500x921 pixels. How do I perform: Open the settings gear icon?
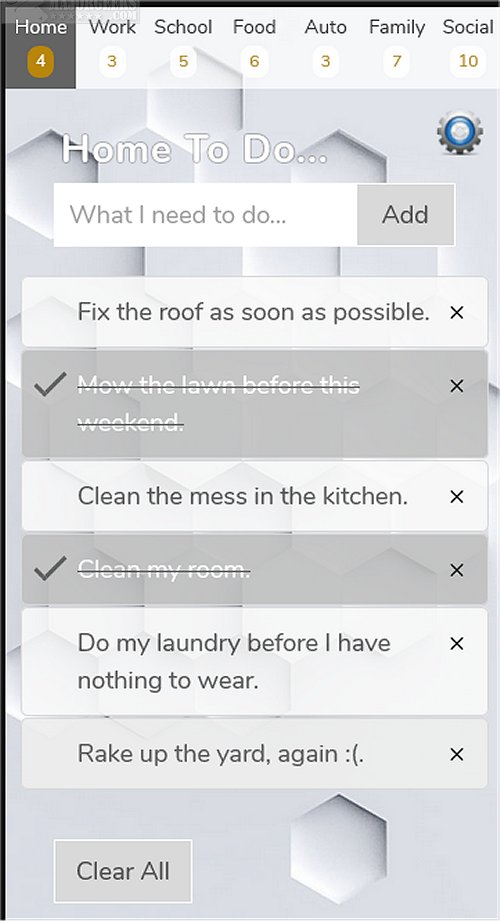coord(460,133)
